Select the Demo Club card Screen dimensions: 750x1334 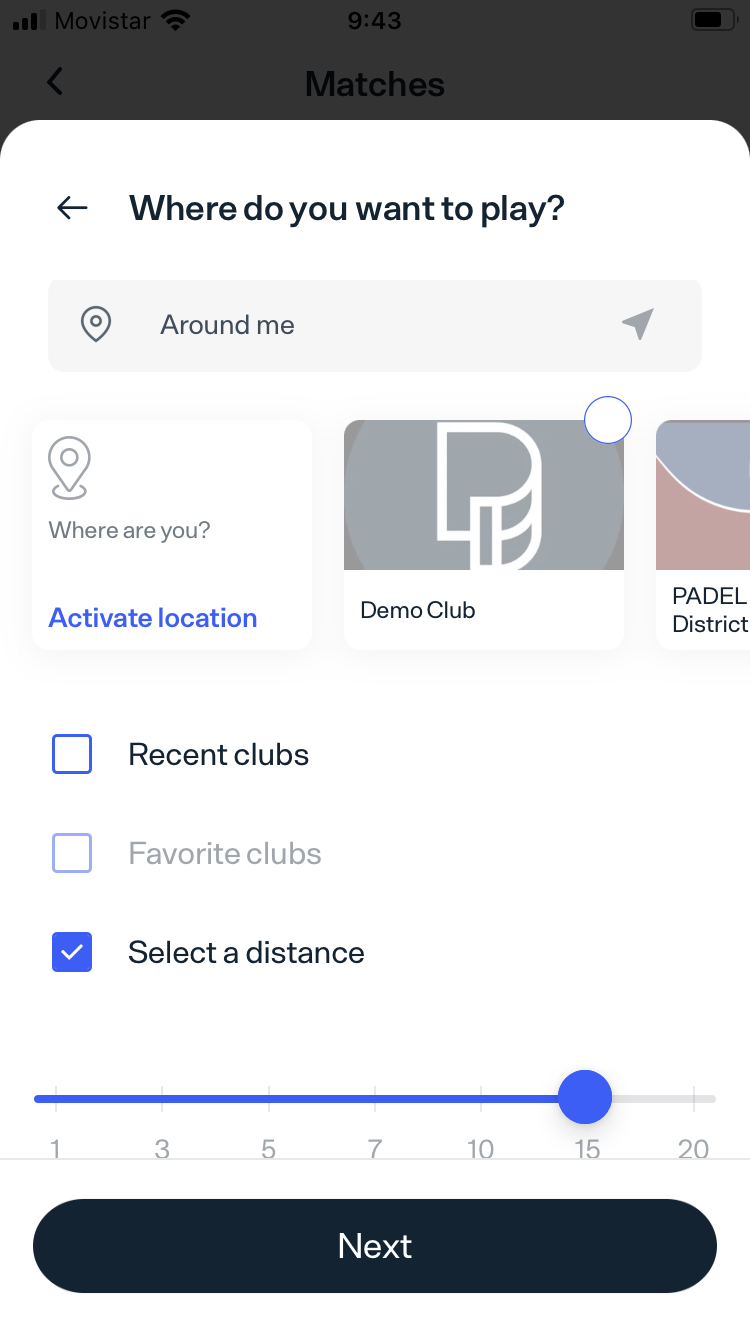[x=484, y=535]
